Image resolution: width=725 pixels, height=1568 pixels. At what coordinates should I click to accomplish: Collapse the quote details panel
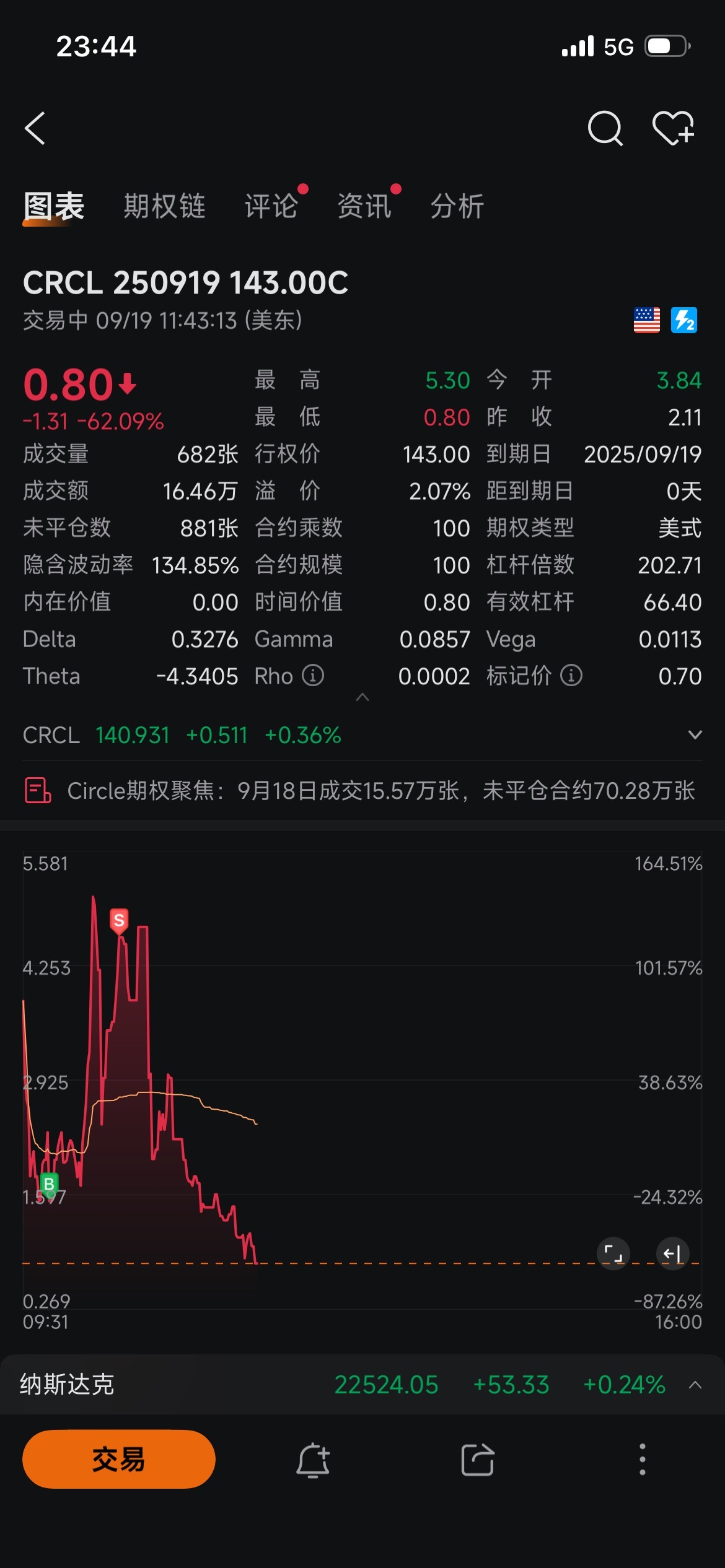tap(362, 697)
